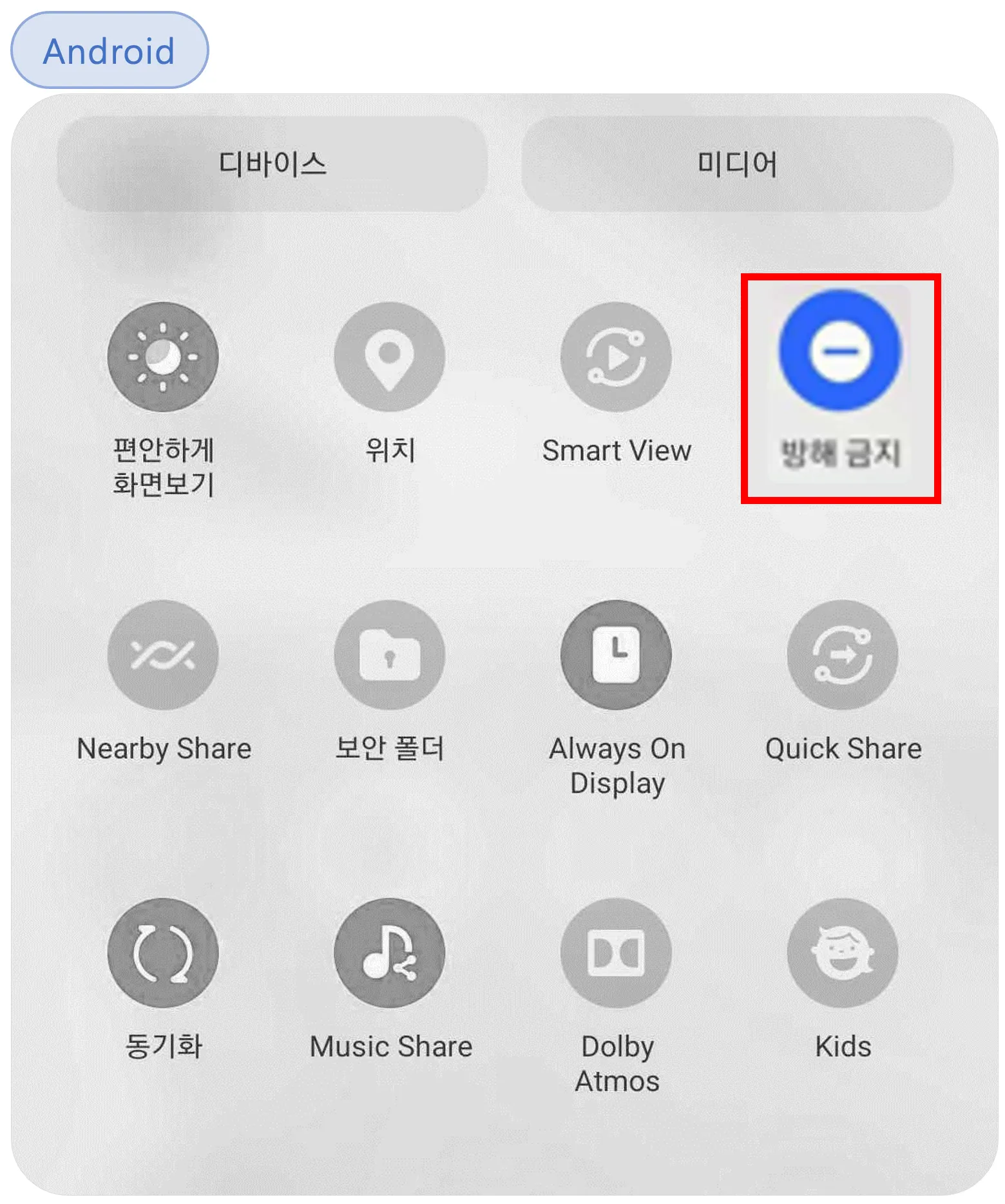The height and width of the screenshot is (1204, 1005).
Task: Open the 미디어 media output button
Action: (736, 164)
